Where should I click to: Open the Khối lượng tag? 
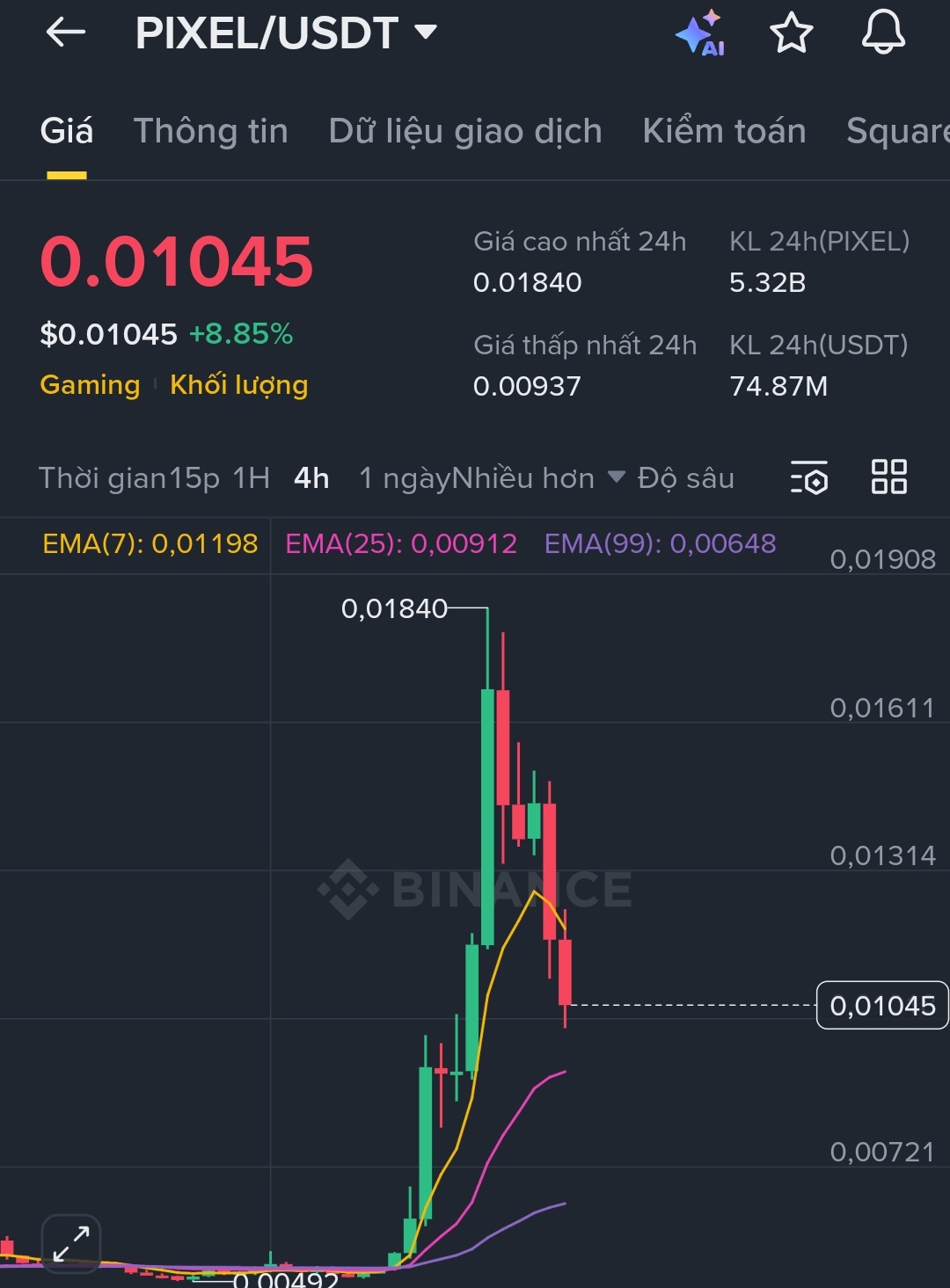pyautogui.click(x=238, y=385)
